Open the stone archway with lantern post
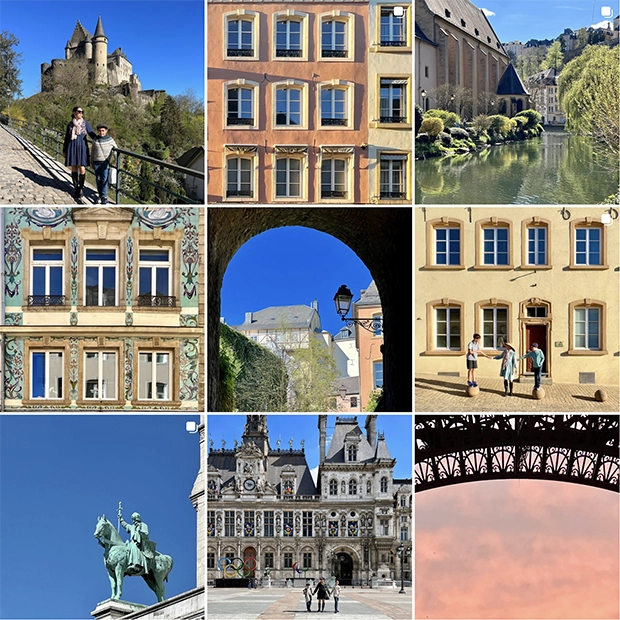The image size is (620, 620). coord(309,309)
